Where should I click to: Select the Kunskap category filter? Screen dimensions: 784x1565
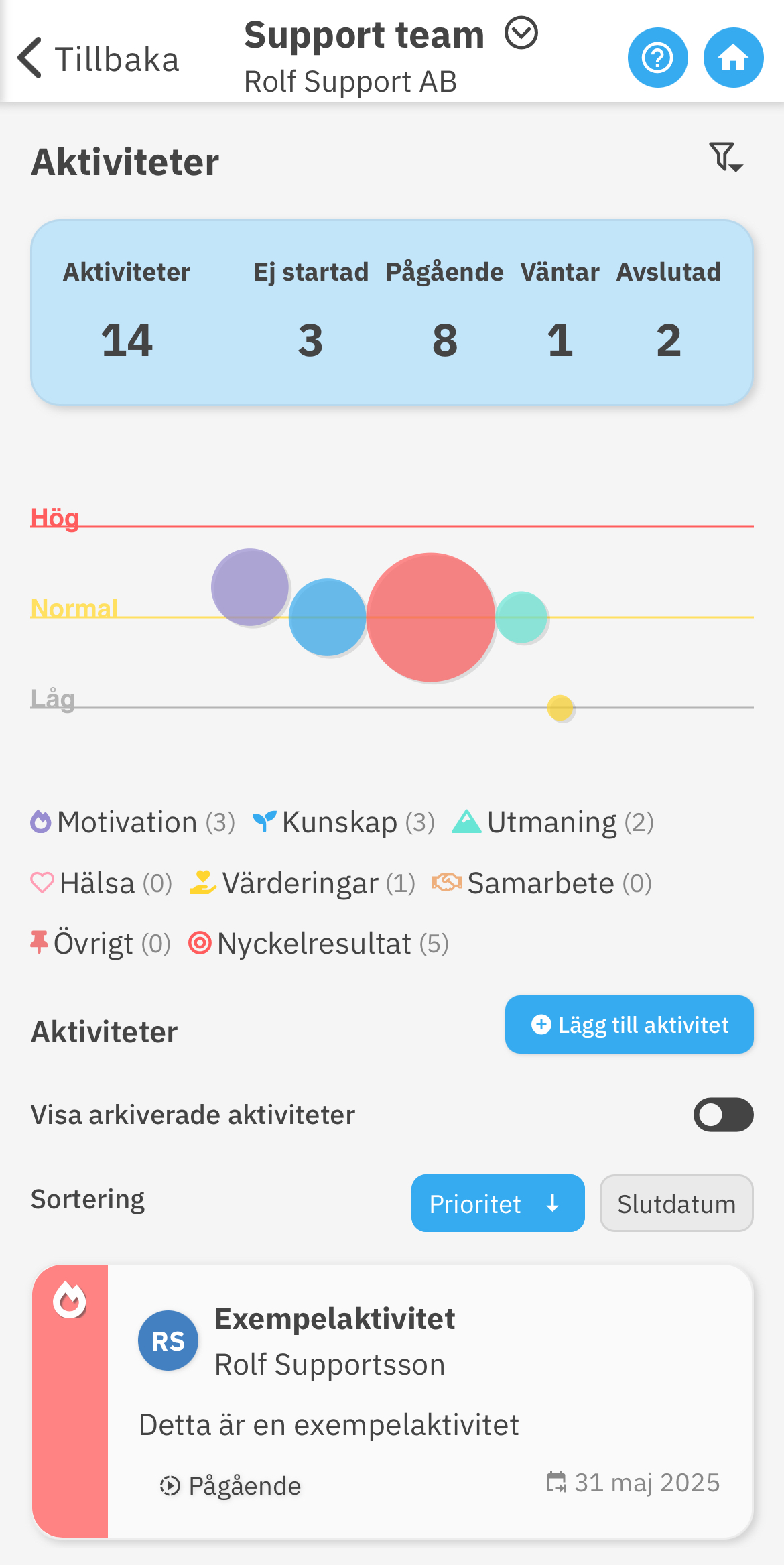[x=343, y=822]
